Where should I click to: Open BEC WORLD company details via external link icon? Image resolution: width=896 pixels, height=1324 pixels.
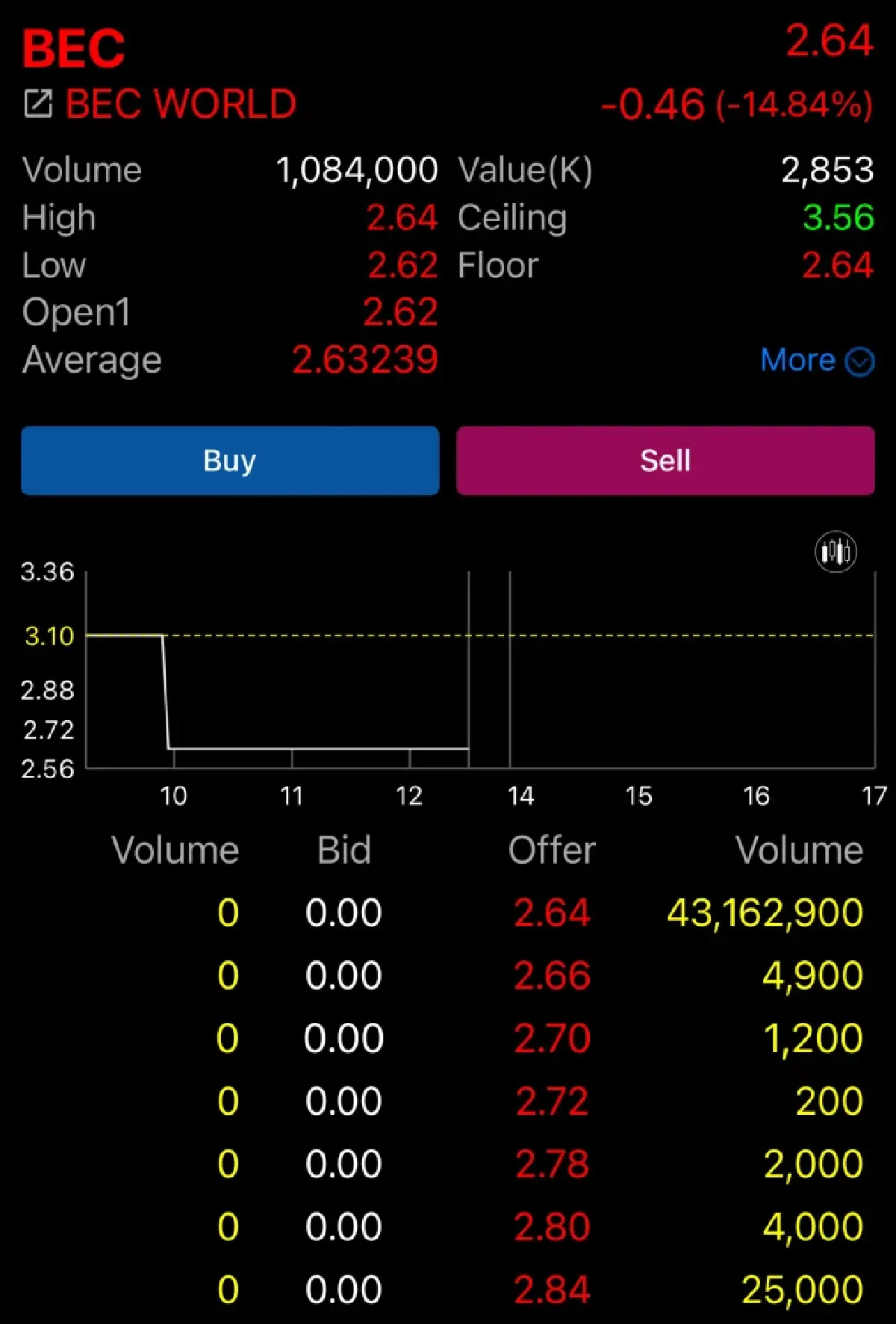[x=38, y=103]
